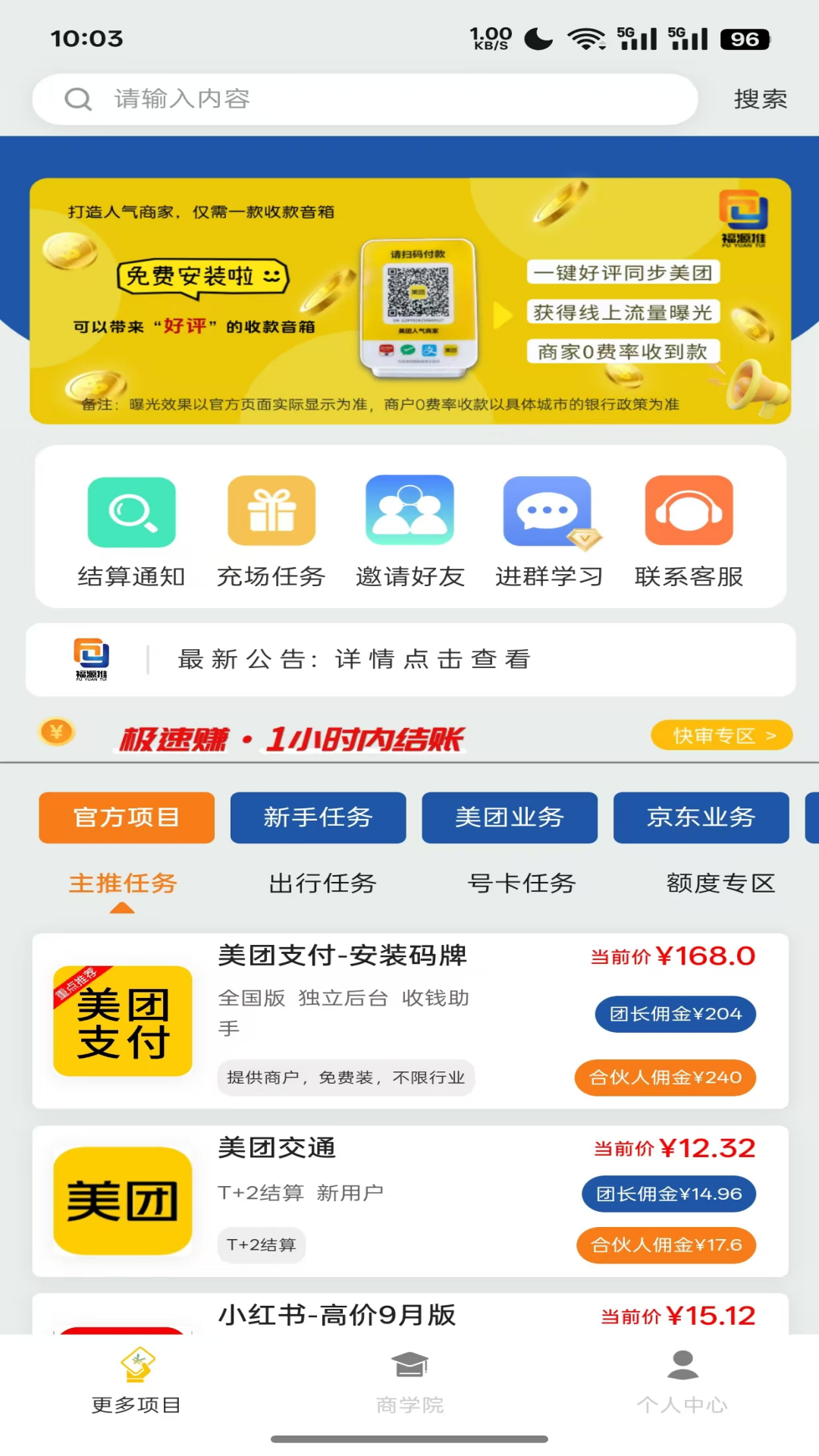The height and width of the screenshot is (1456, 819).
Task: Select the 邀请好友 friends icon
Action: (409, 512)
